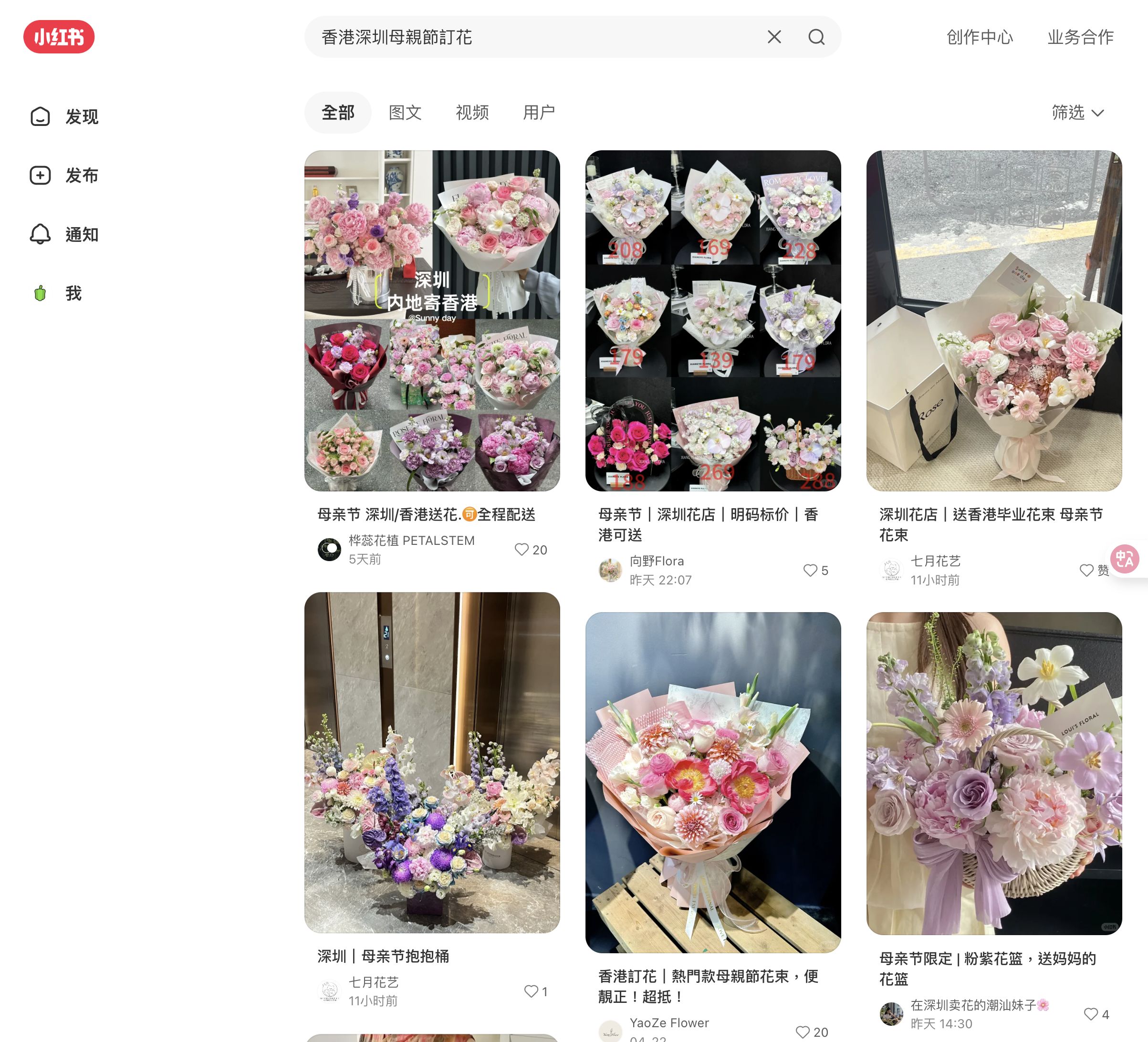Tap the magnifier search icon

[x=816, y=37]
